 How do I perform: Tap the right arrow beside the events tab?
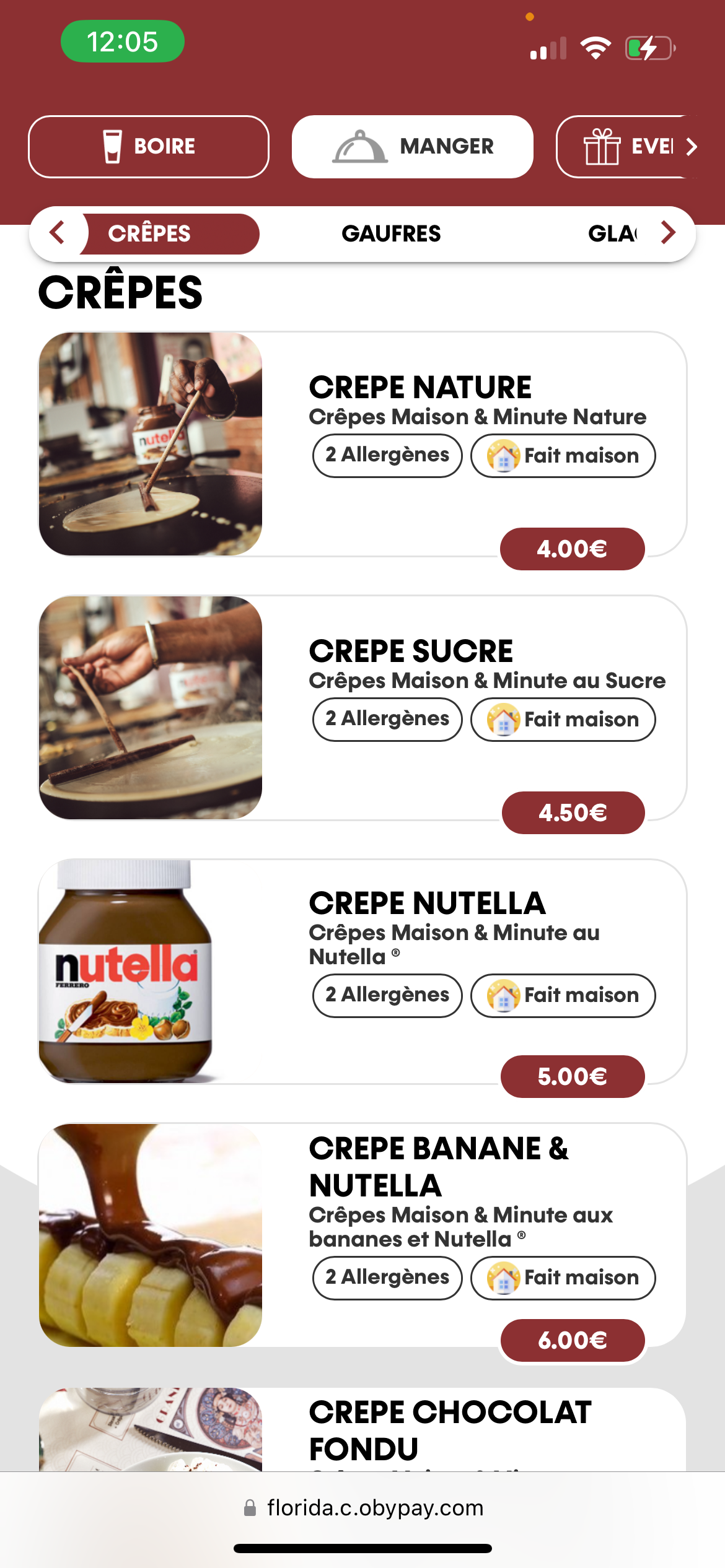[692, 147]
